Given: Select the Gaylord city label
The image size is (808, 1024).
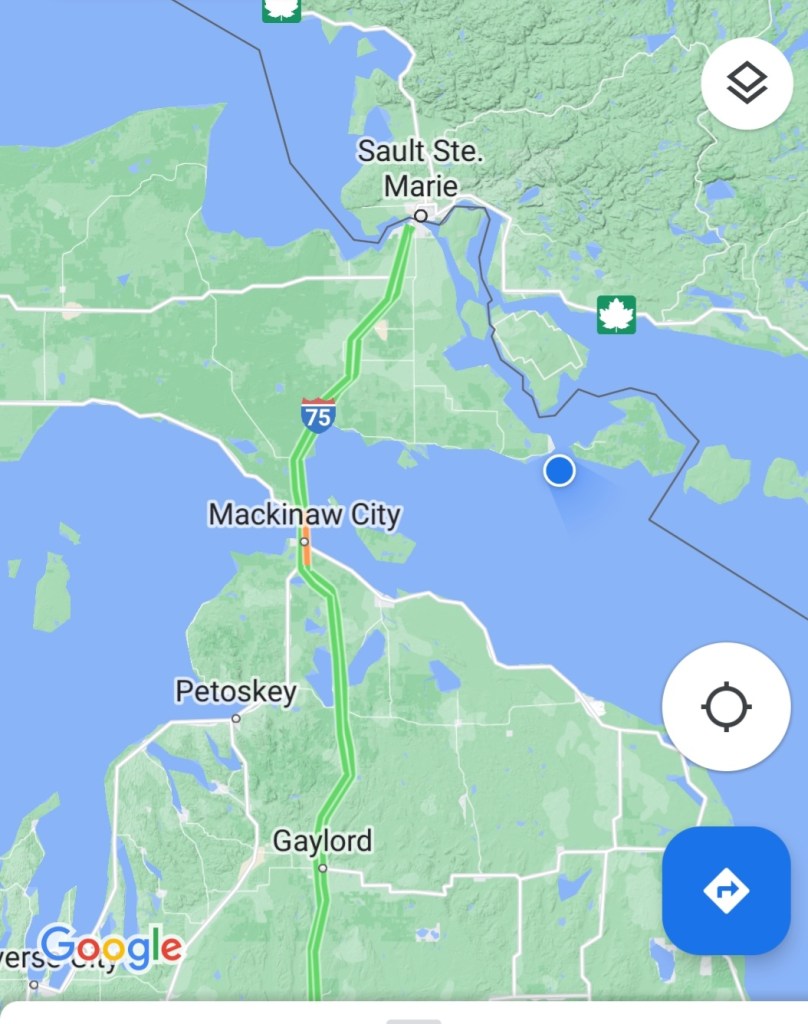Looking at the screenshot, I should click(322, 841).
